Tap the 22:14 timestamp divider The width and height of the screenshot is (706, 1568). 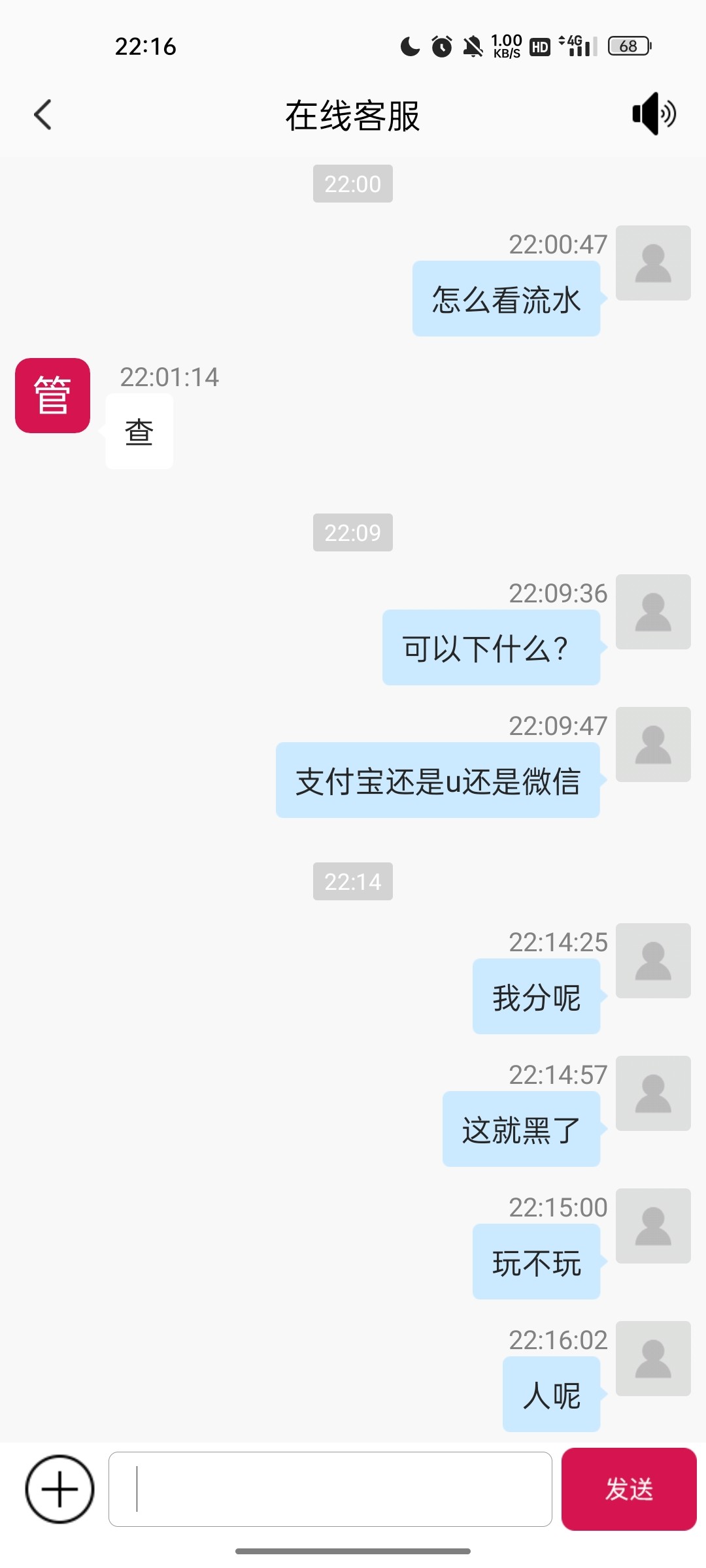pos(353,881)
